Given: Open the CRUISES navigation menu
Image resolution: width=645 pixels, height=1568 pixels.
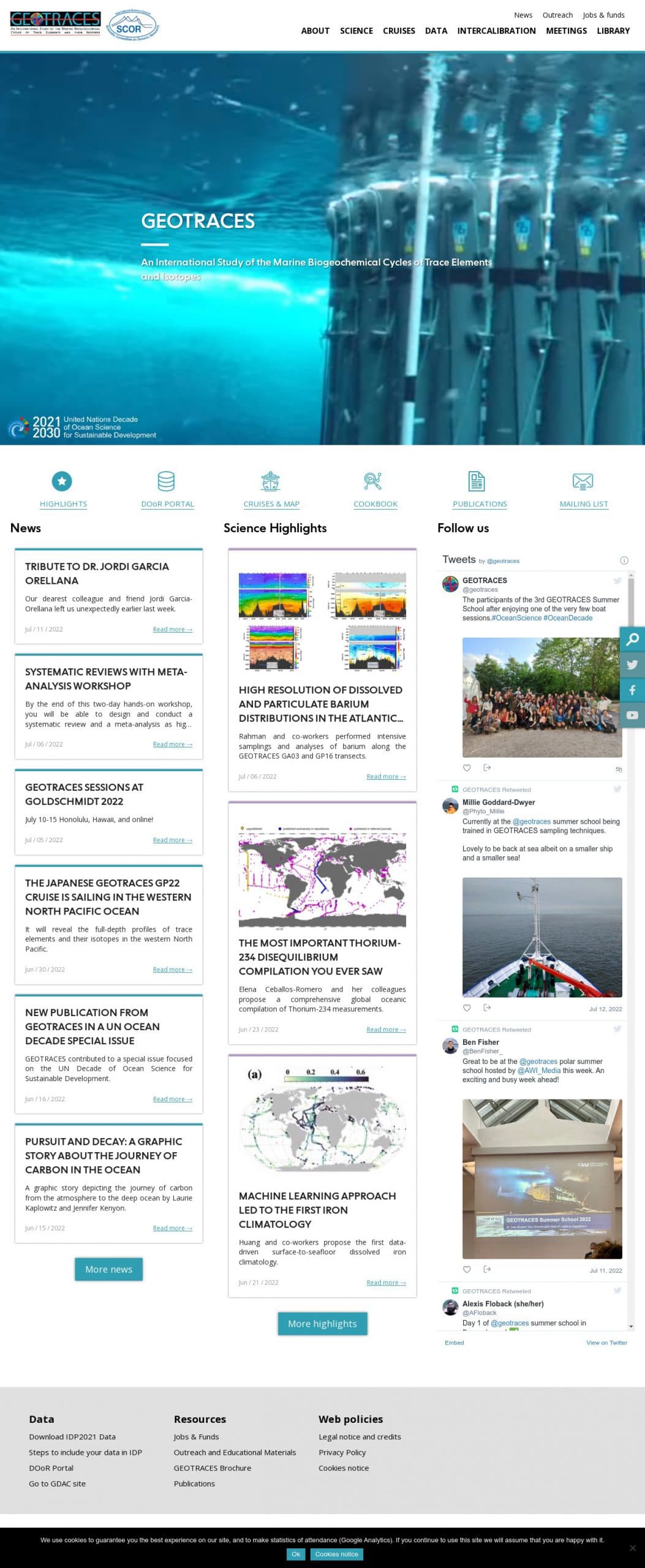Looking at the screenshot, I should click(x=399, y=31).
